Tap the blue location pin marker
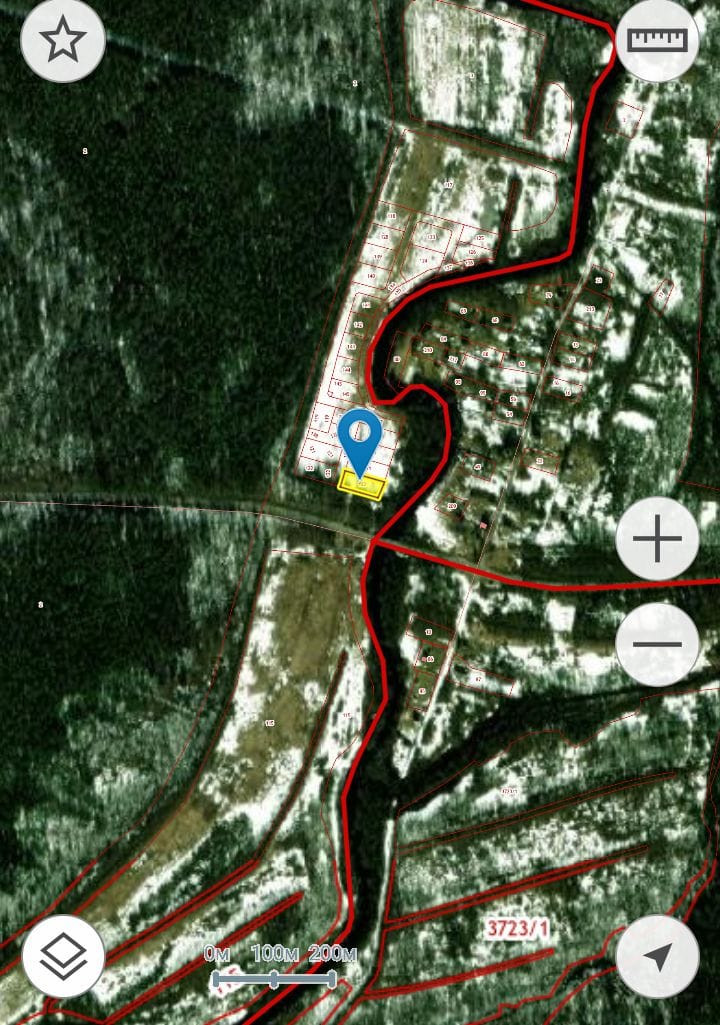This screenshot has width=720, height=1025. tap(360, 437)
